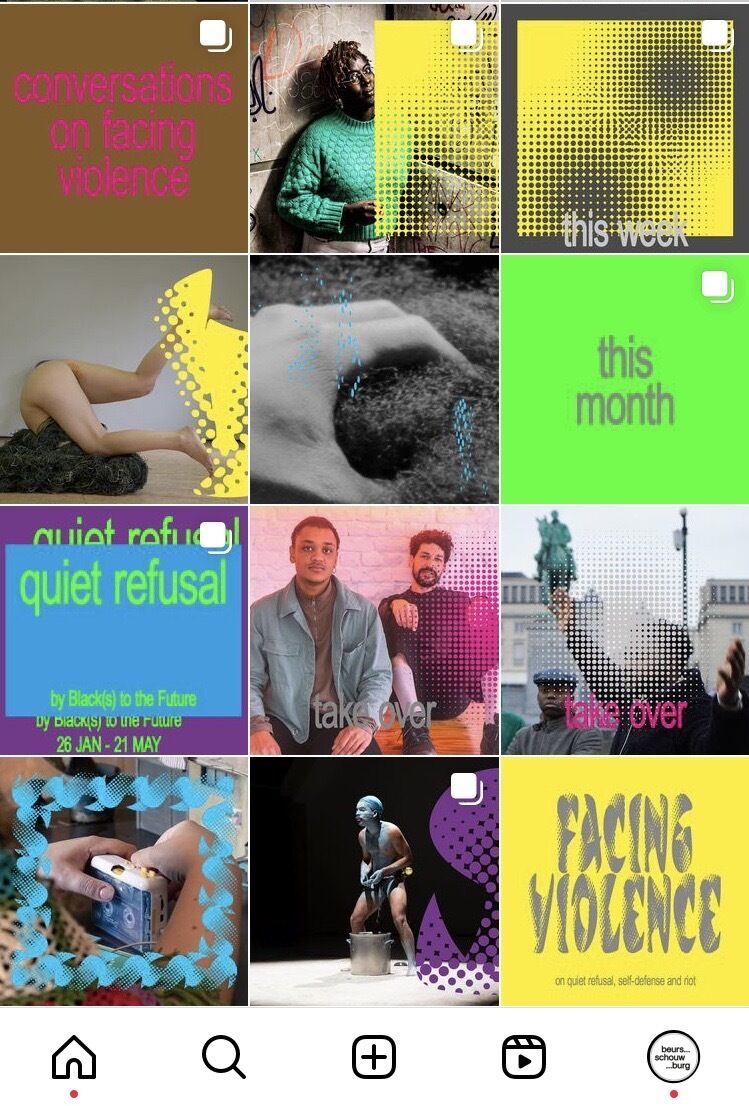The image size is (749, 1106).
Task: Open the black-and-white hand on grass post
Action: 373,379
